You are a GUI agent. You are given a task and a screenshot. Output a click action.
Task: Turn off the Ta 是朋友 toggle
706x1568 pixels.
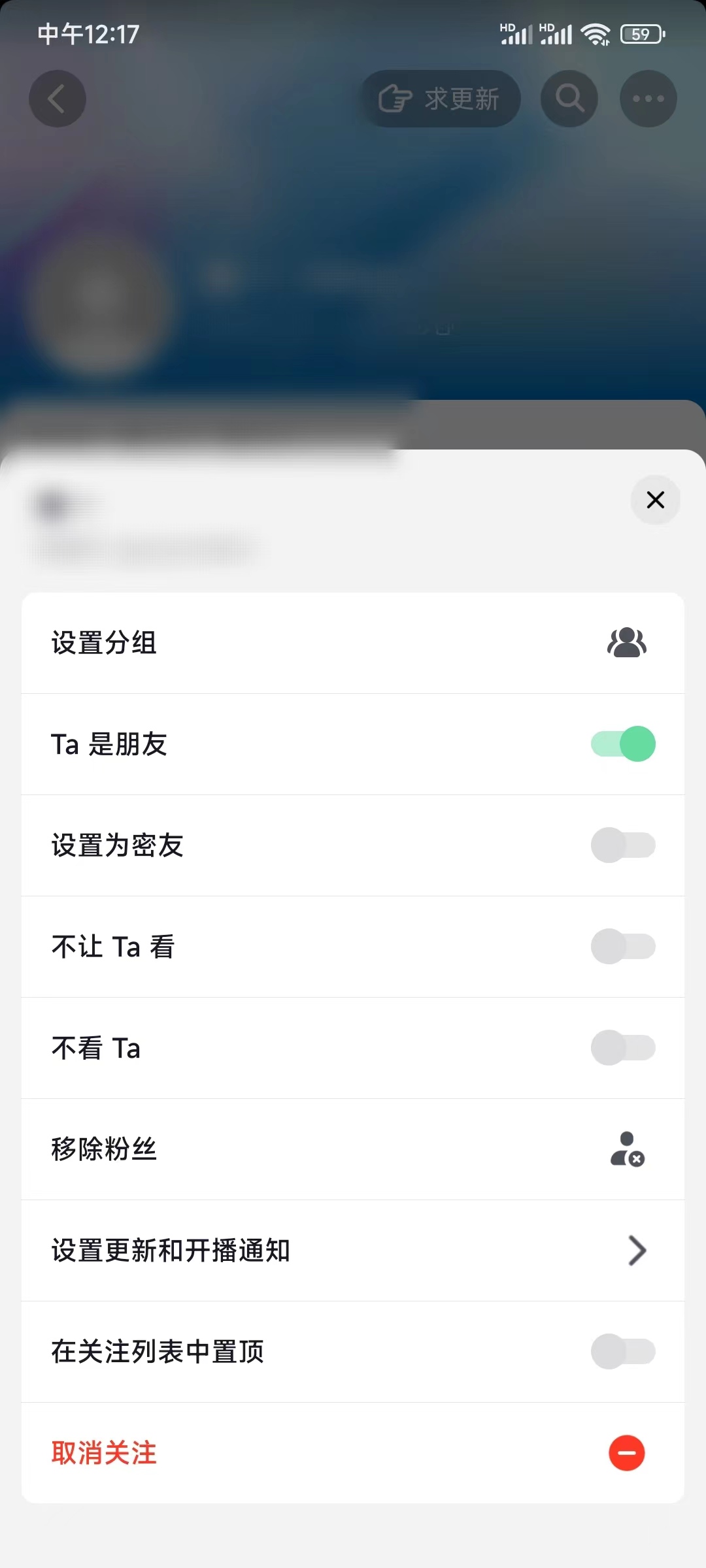point(622,743)
